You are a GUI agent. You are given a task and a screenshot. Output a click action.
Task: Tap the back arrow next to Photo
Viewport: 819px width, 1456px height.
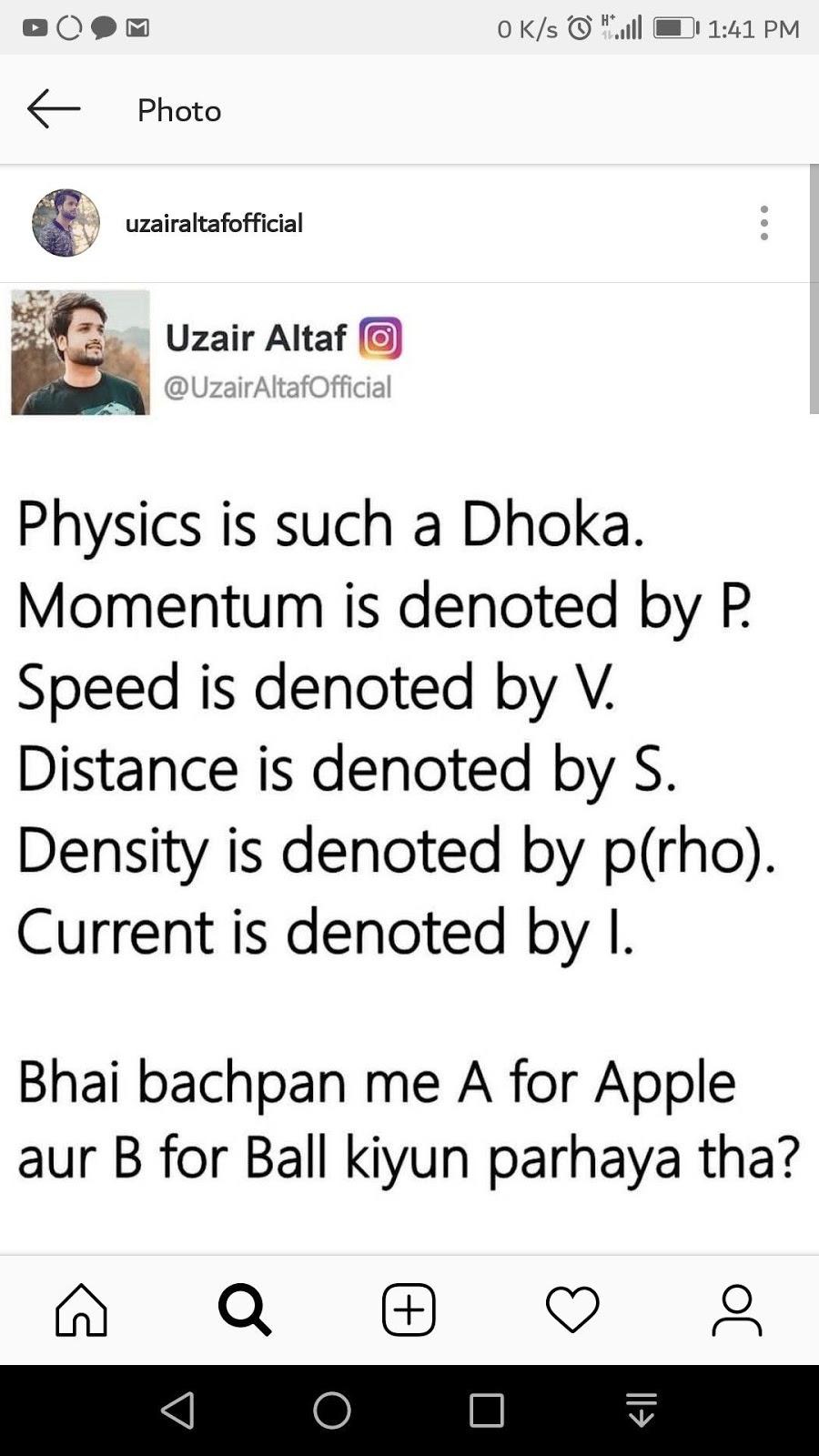pyautogui.click(x=53, y=108)
